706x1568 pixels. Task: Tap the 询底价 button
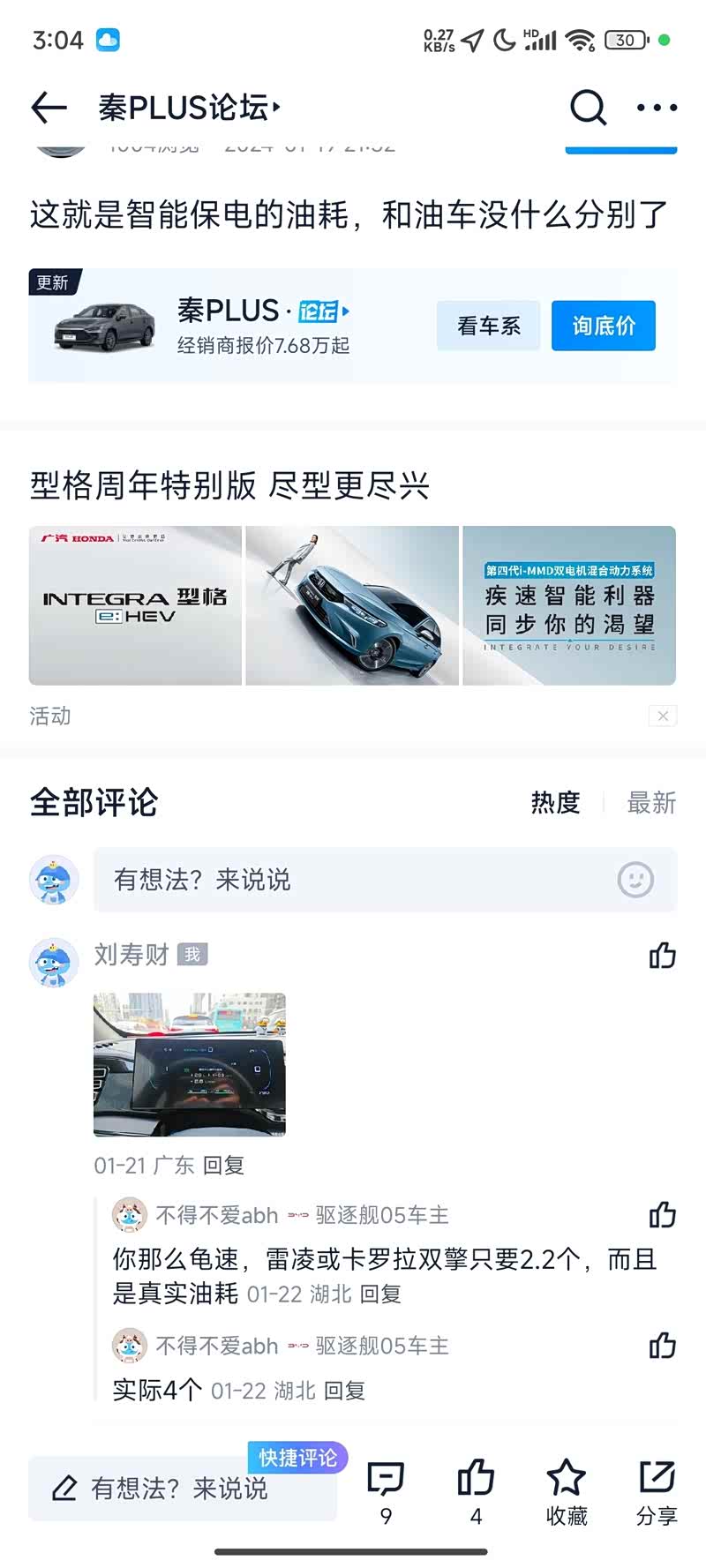pyautogui.click(x=604, y=326)
